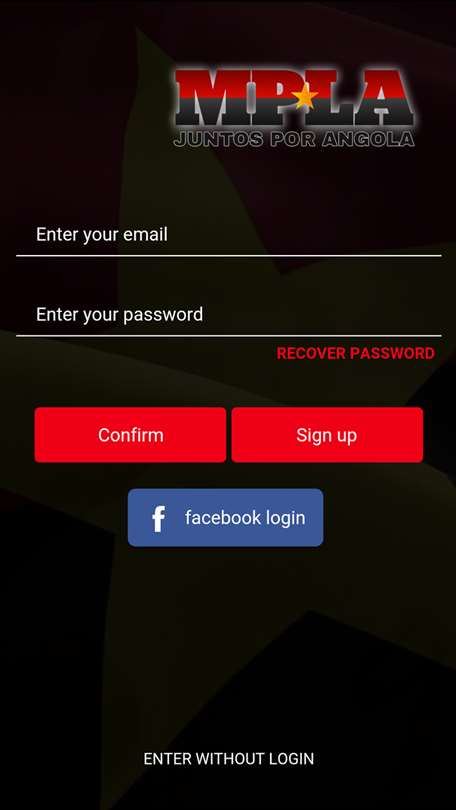The image size is (456, 810).
Task: Tap the Confirm button
Action: coord(130,435)
